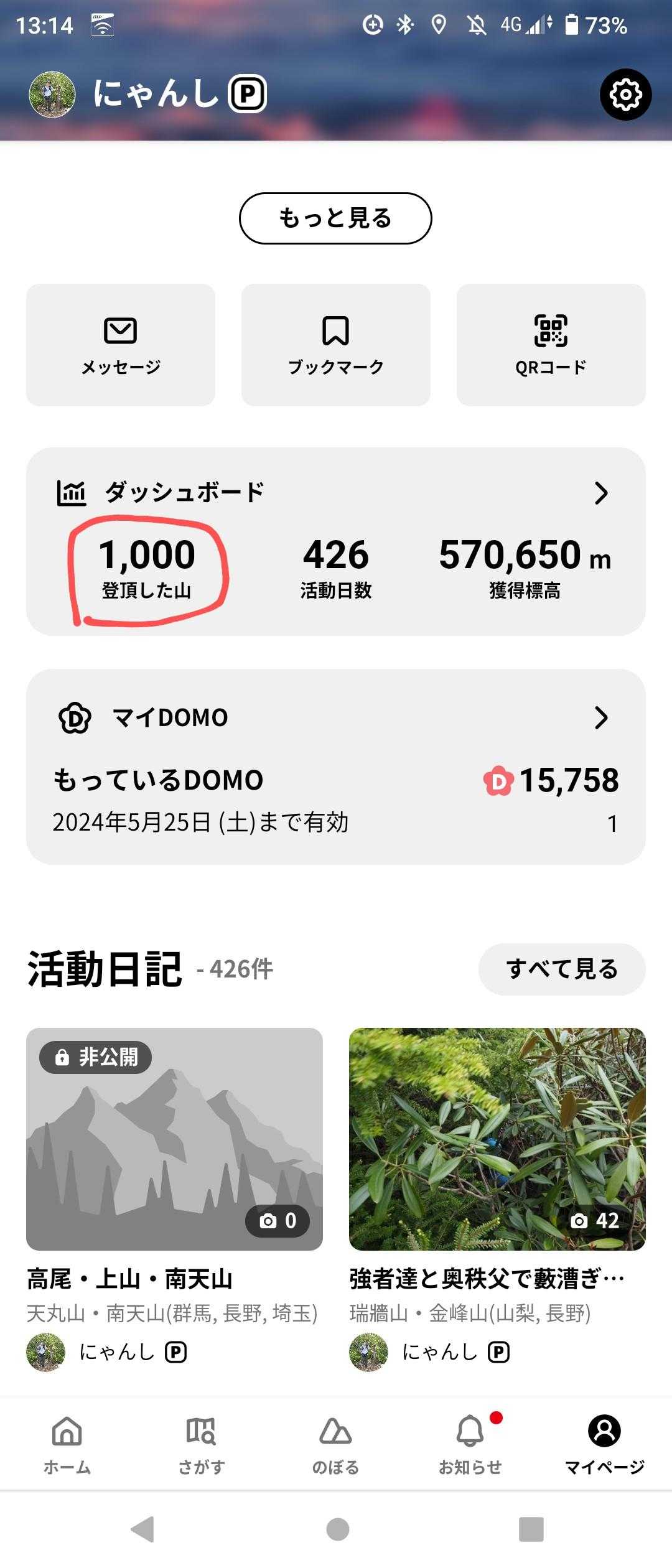Open the お知らせ notifications tab
This screenshot has width=672, height=1568.
click(470, 1445)
